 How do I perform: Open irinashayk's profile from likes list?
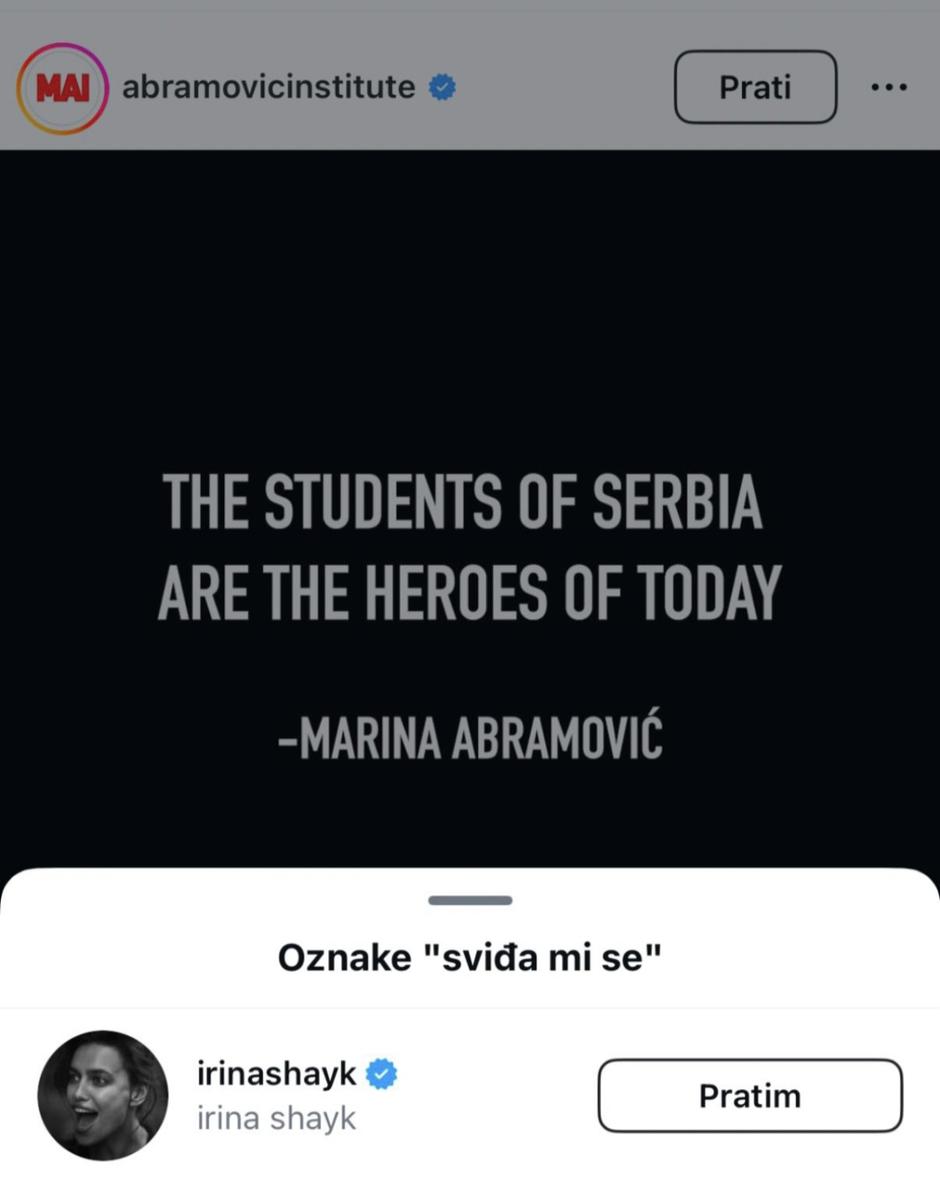277,1075
